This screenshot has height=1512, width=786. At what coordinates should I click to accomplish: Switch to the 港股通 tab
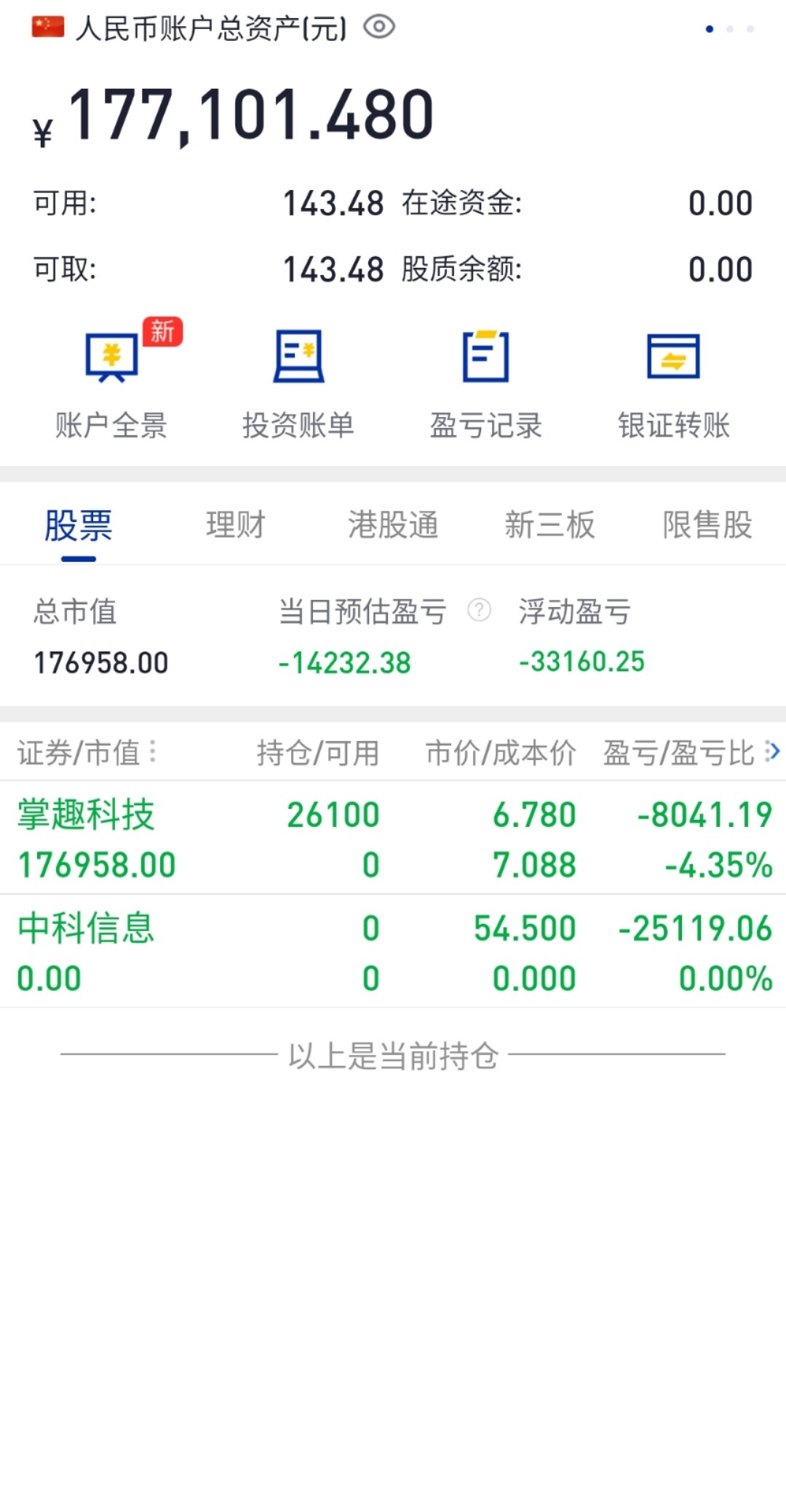(x=393, y=525)
